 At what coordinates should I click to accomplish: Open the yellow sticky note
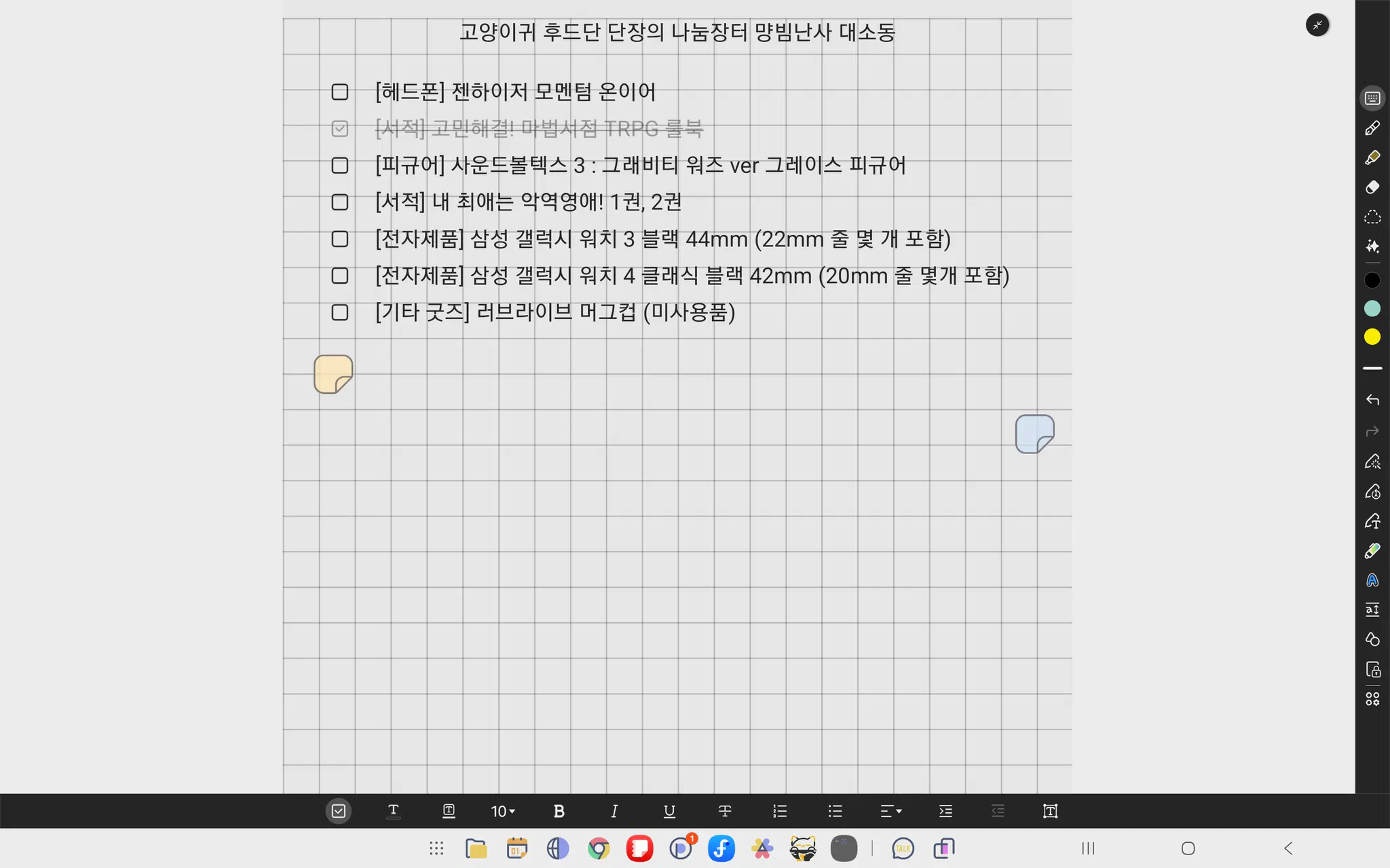(x=333, y=374)
